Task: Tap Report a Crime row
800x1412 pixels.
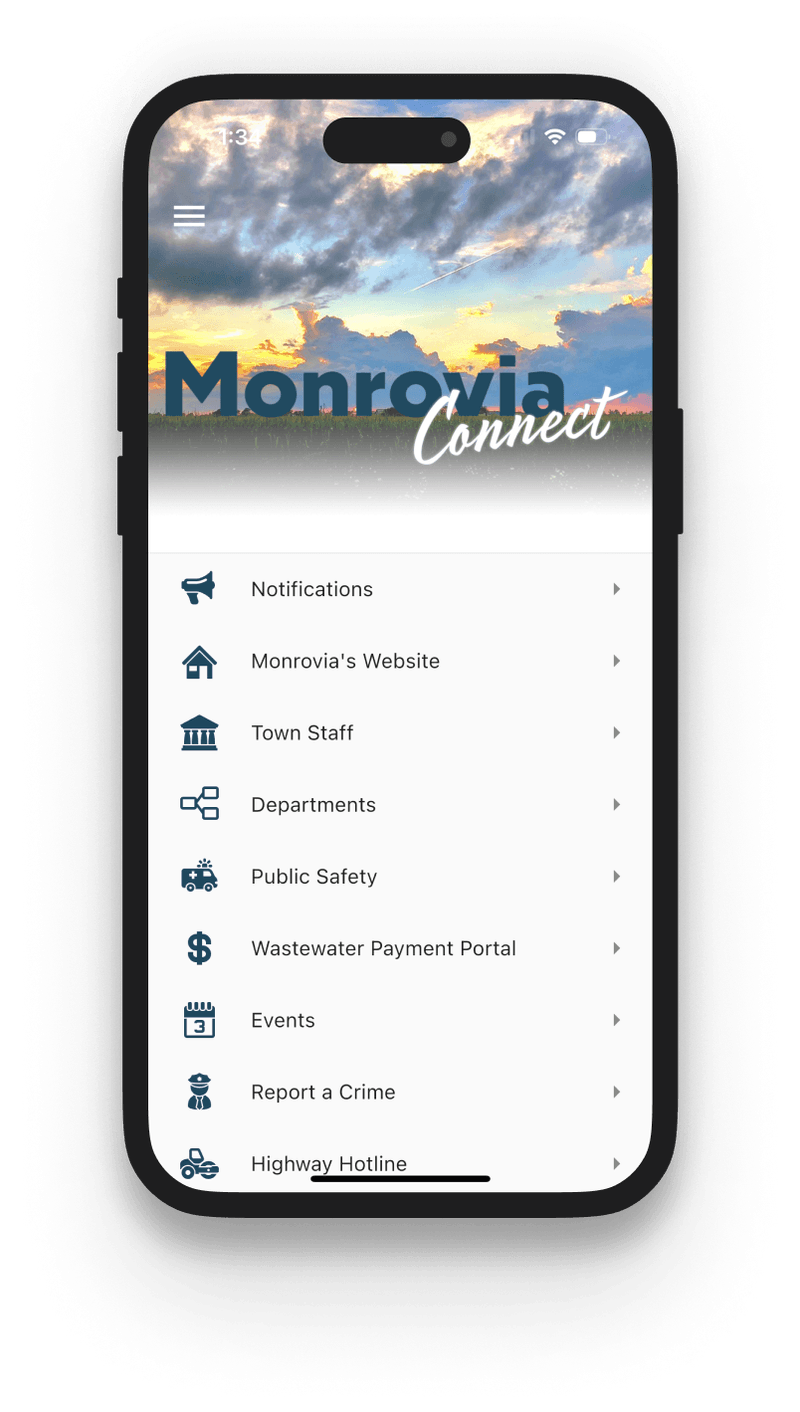Action: (322, 1091)
